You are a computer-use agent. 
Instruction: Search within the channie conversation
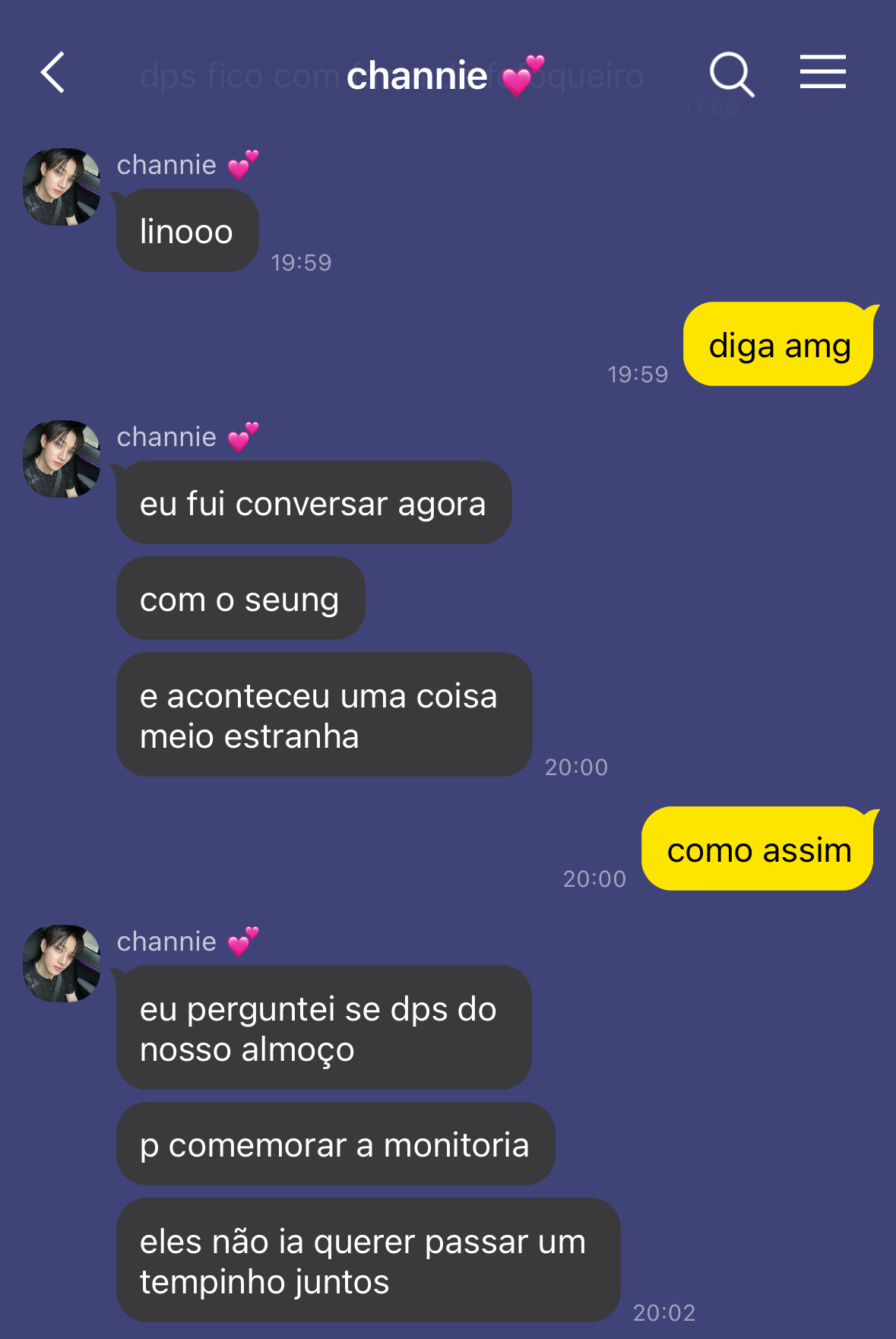pos(731,74)
